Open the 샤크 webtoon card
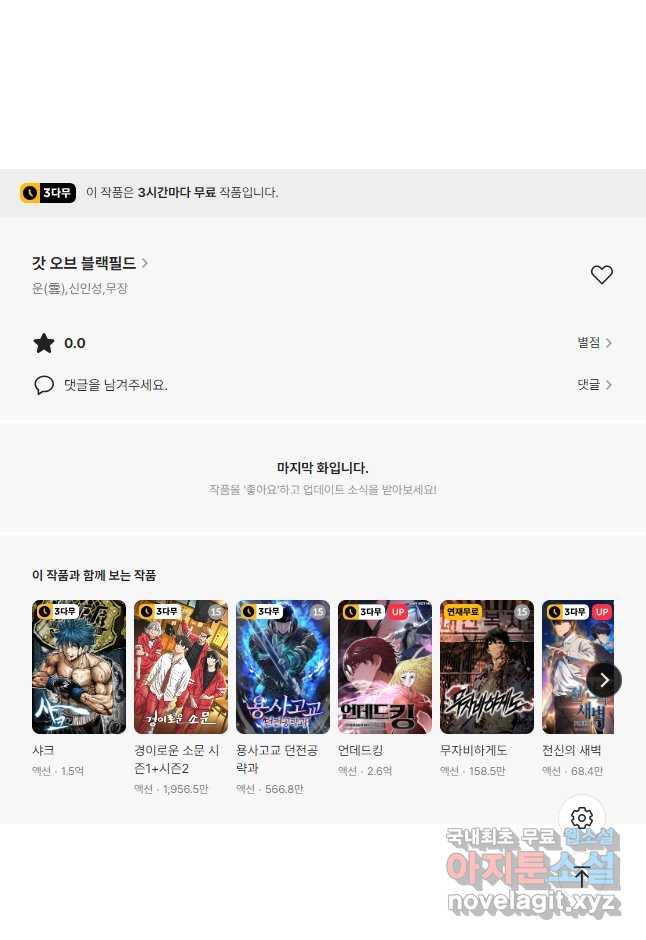646x940 pixels. pos(79,667)
